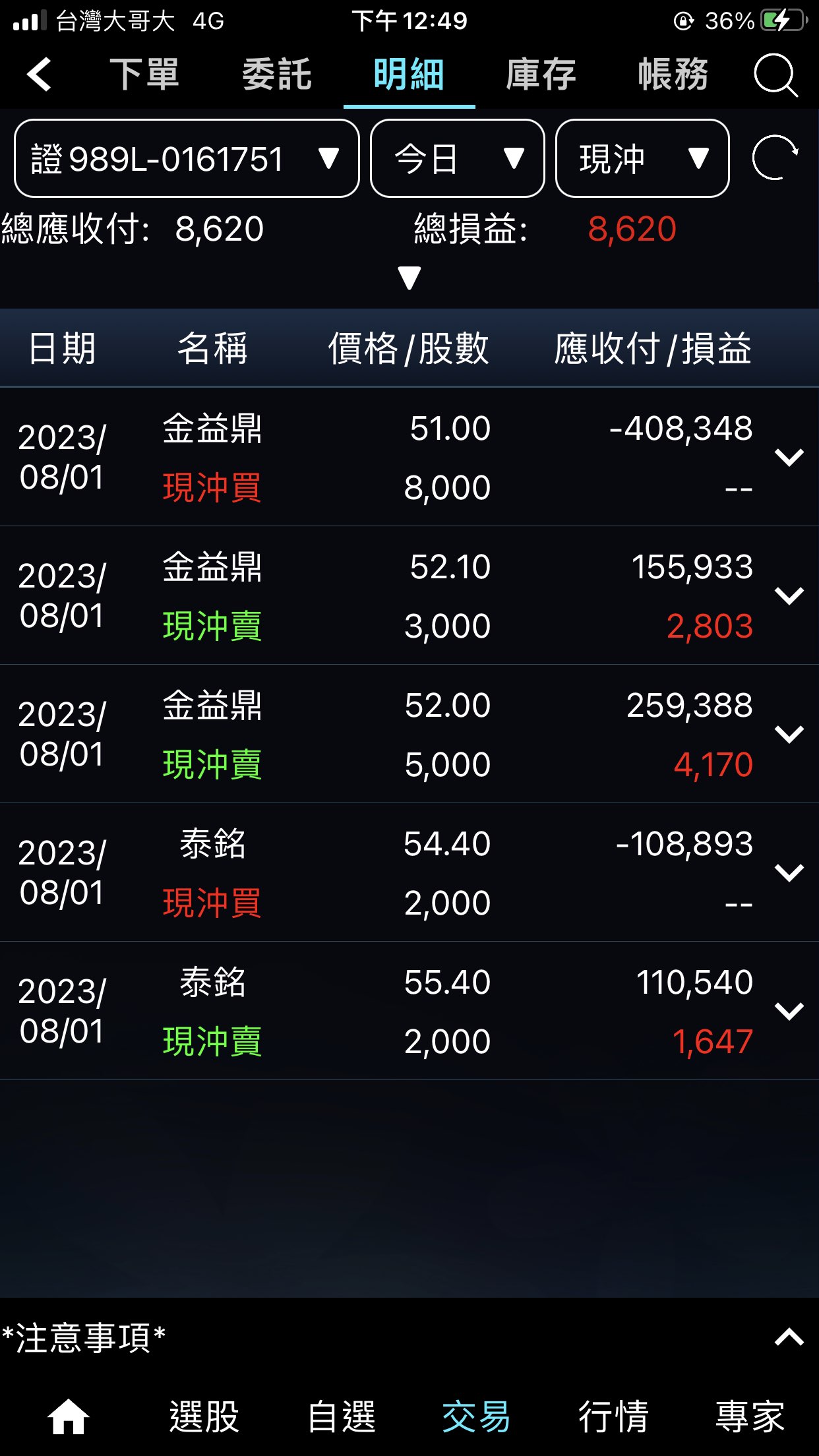The image size is (819, 1456).
Task: Change the 今日 date range dropdown
Action: (458, 158)
